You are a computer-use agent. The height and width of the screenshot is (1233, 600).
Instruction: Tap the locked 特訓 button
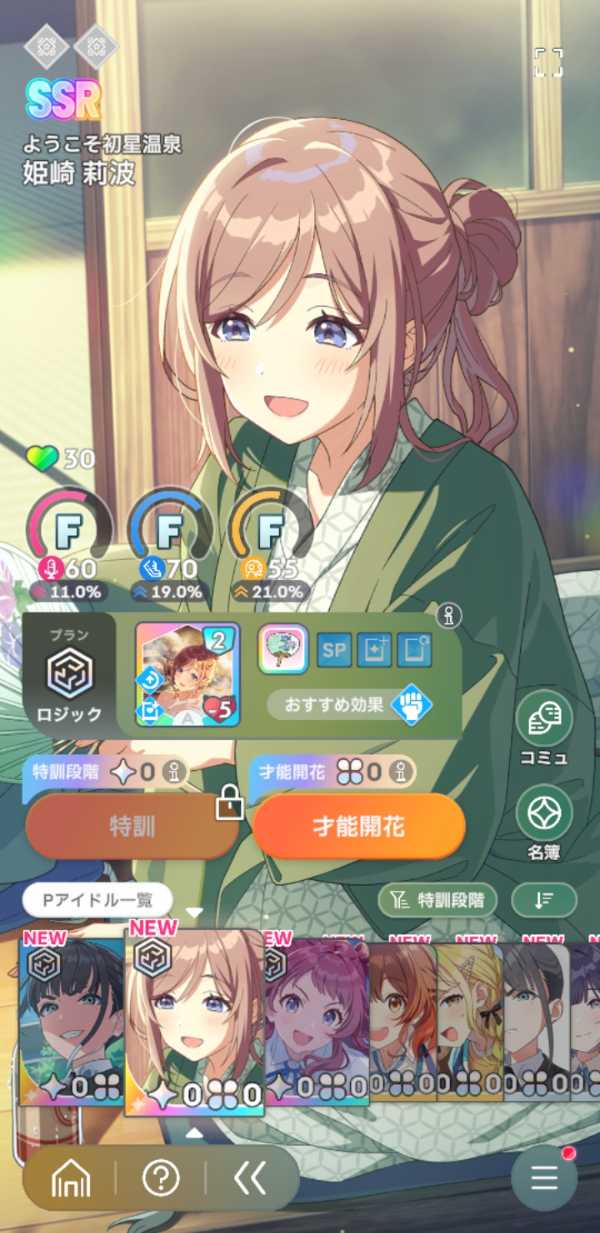click(132, 827)
